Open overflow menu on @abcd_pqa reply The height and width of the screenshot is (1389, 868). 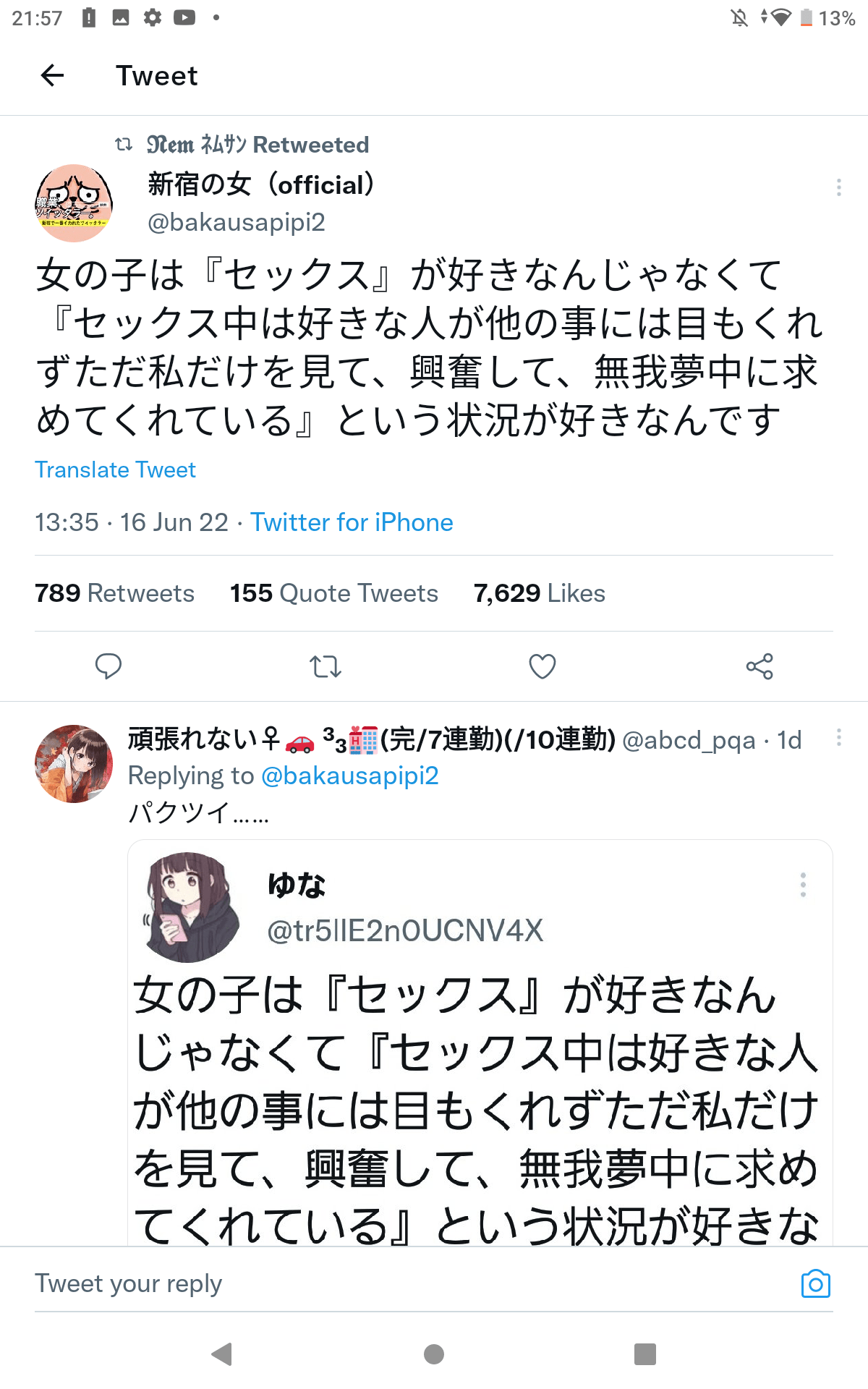pos(838,737)
